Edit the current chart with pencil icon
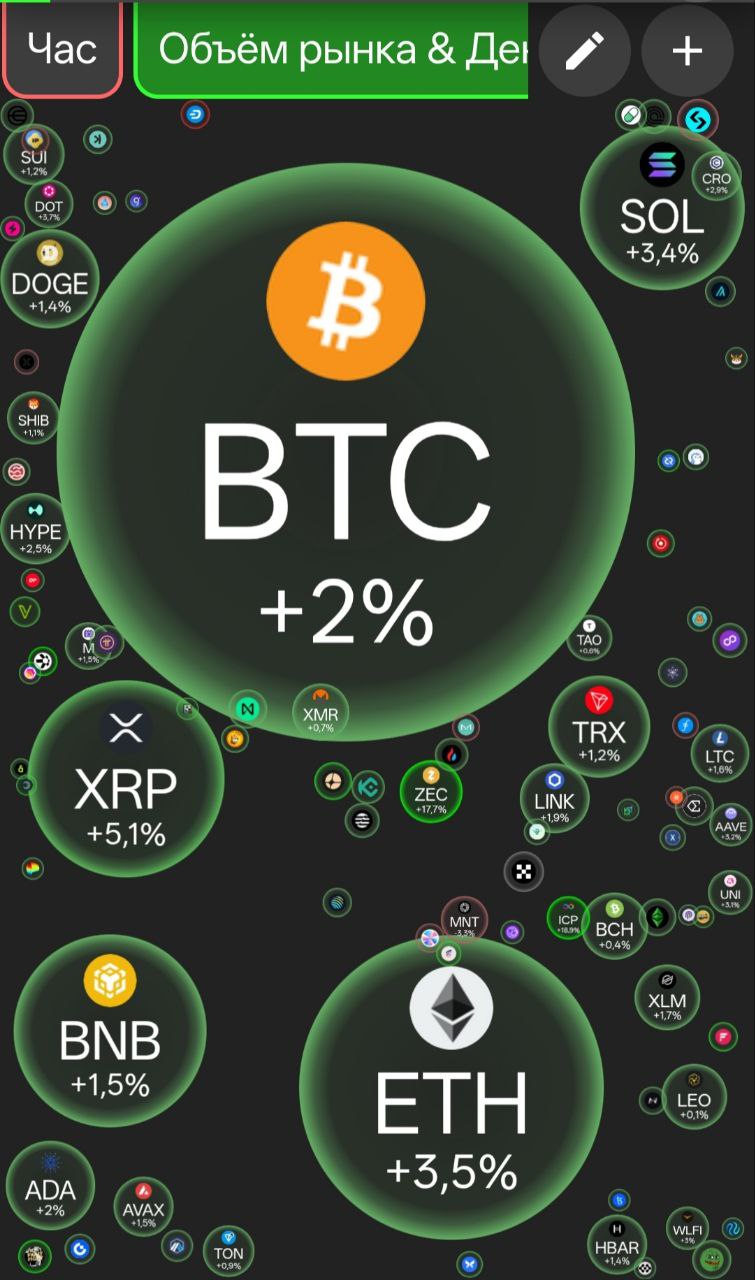Image resolution: width=755 pixels, height=1280 pixels. point(585,51)
